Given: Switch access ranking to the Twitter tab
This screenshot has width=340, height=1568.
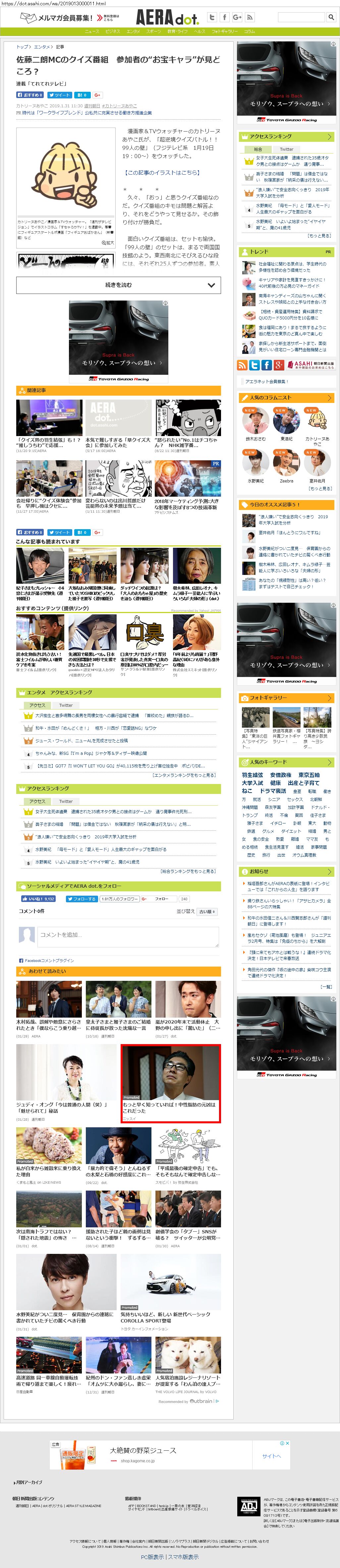Looking at the screenshot, I should point(286,149).
